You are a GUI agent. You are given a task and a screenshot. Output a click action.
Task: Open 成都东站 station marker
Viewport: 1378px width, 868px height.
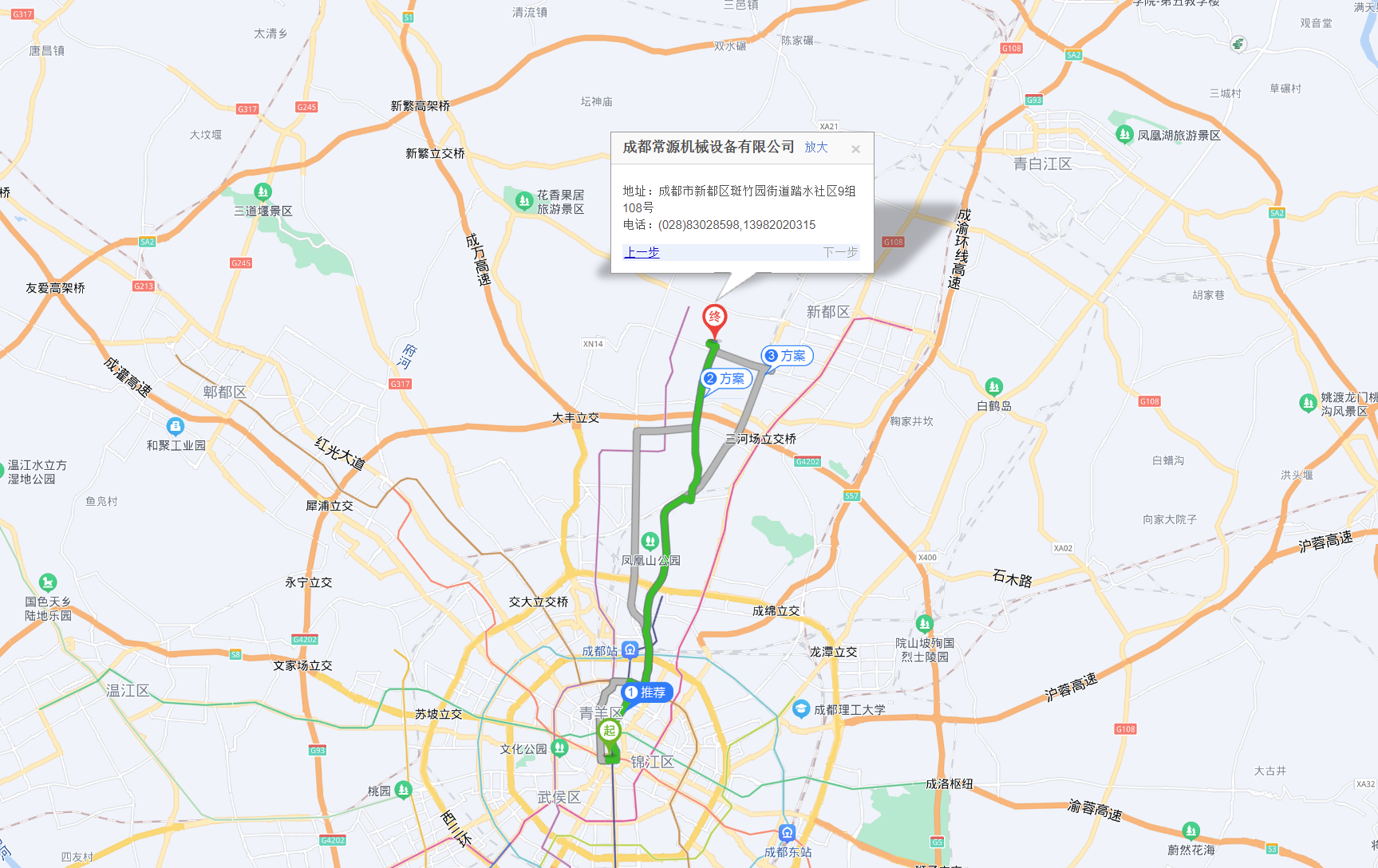tap(787, 833)
